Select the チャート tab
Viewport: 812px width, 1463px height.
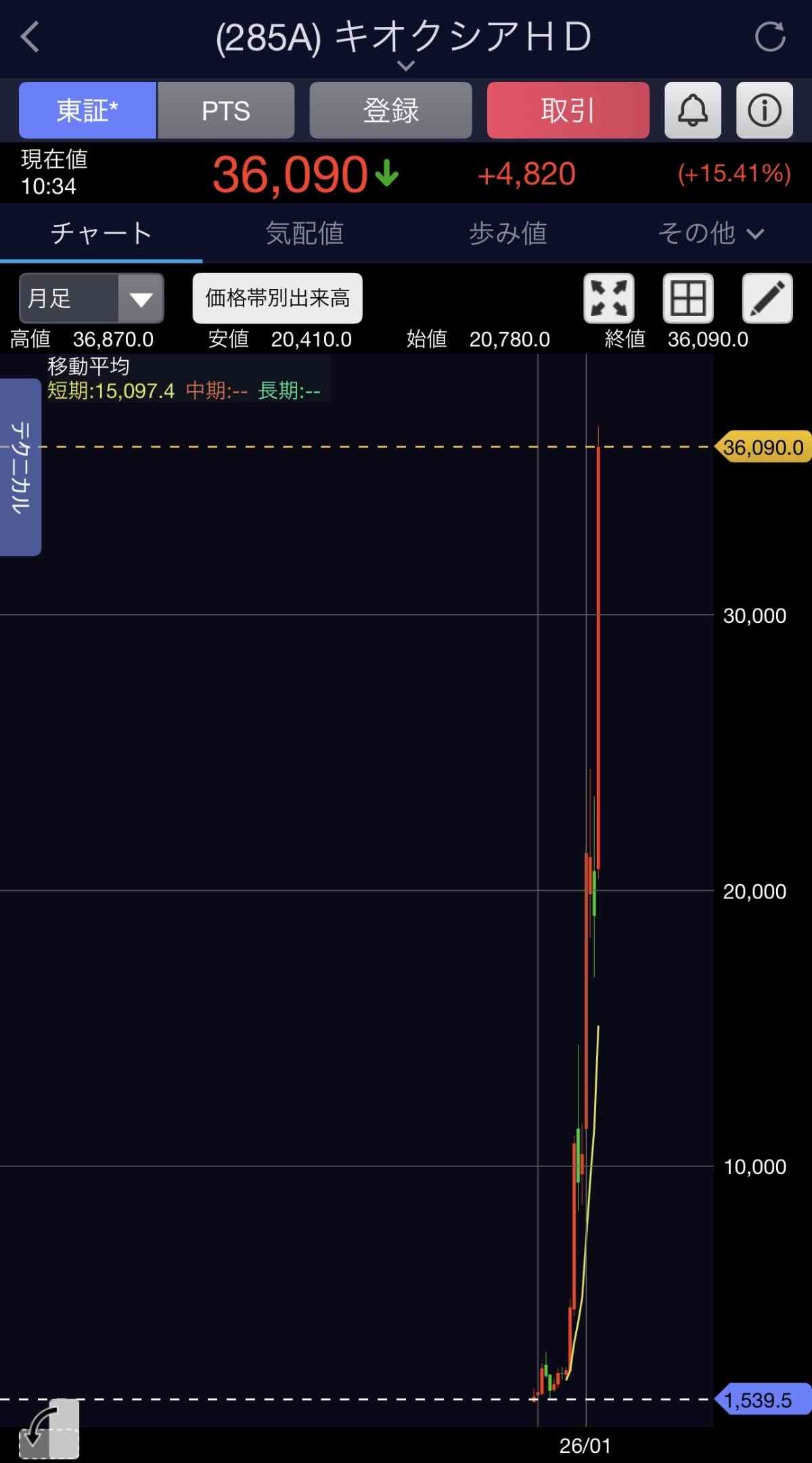(101, 233)
